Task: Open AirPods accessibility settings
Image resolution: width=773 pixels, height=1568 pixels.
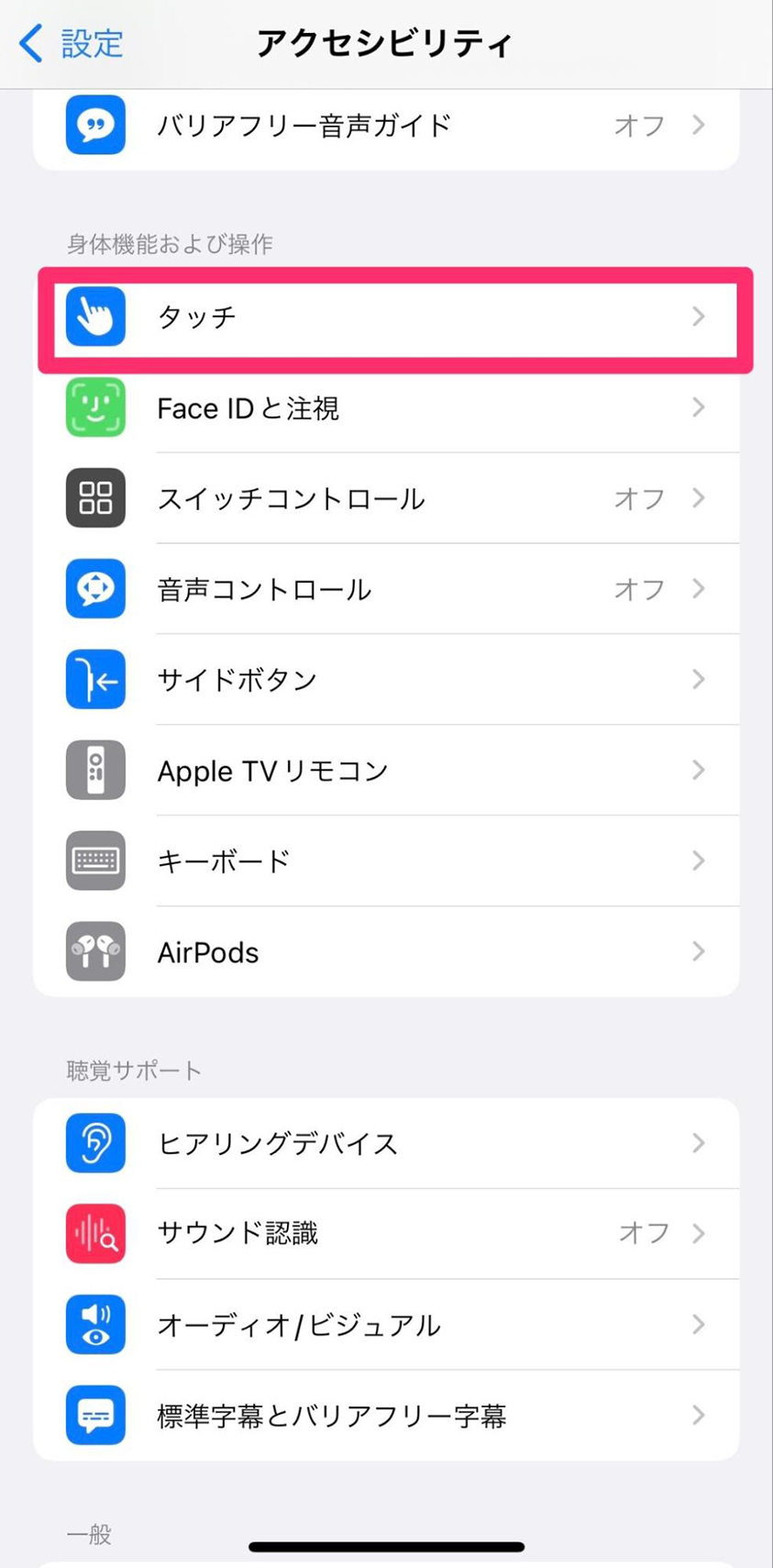Action: click(386, 951)
